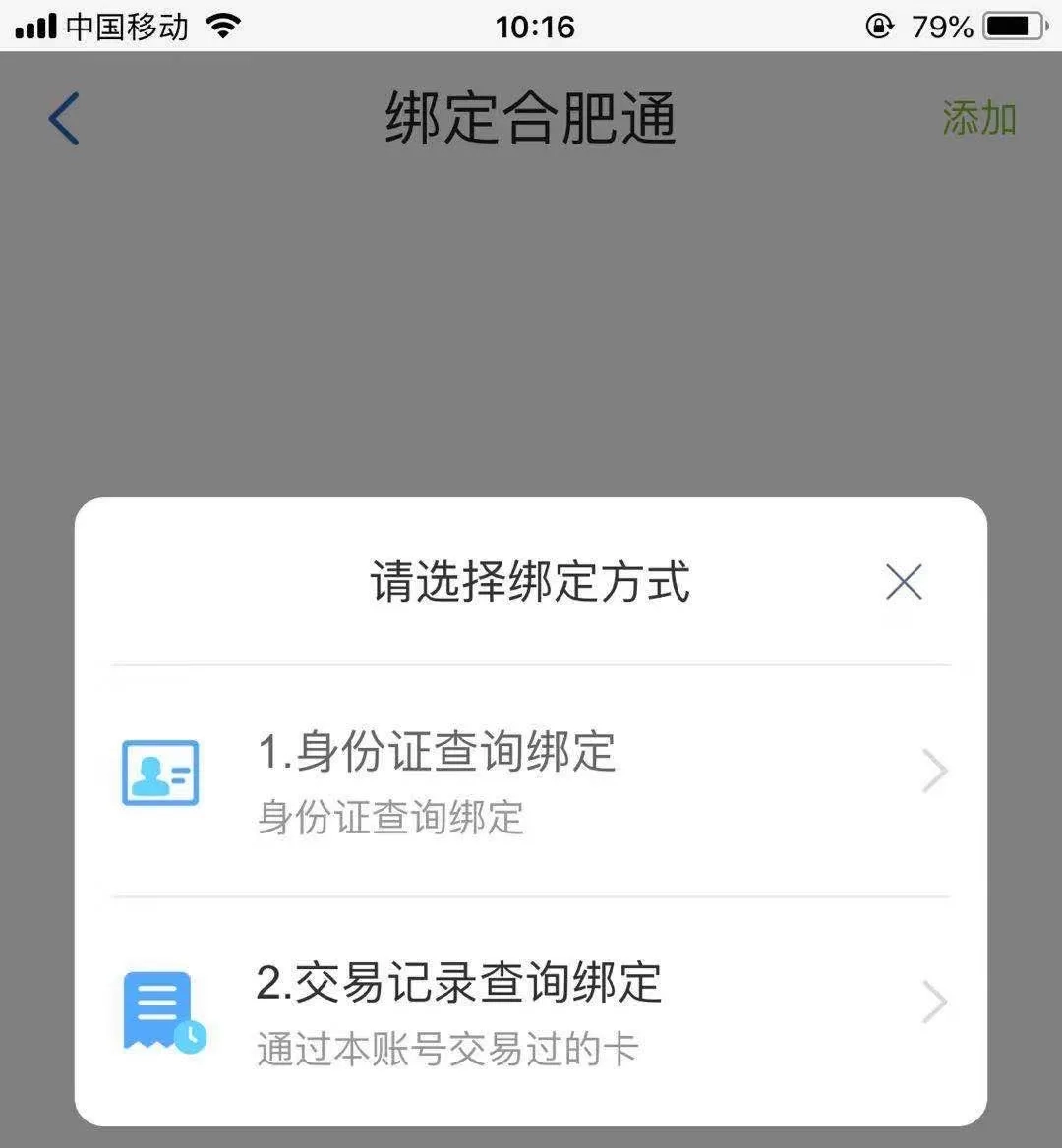This screenshot has width=1062, height=1148.
Task: Close the 请选择绑定方式 dialog
Action: click(903, 582)
